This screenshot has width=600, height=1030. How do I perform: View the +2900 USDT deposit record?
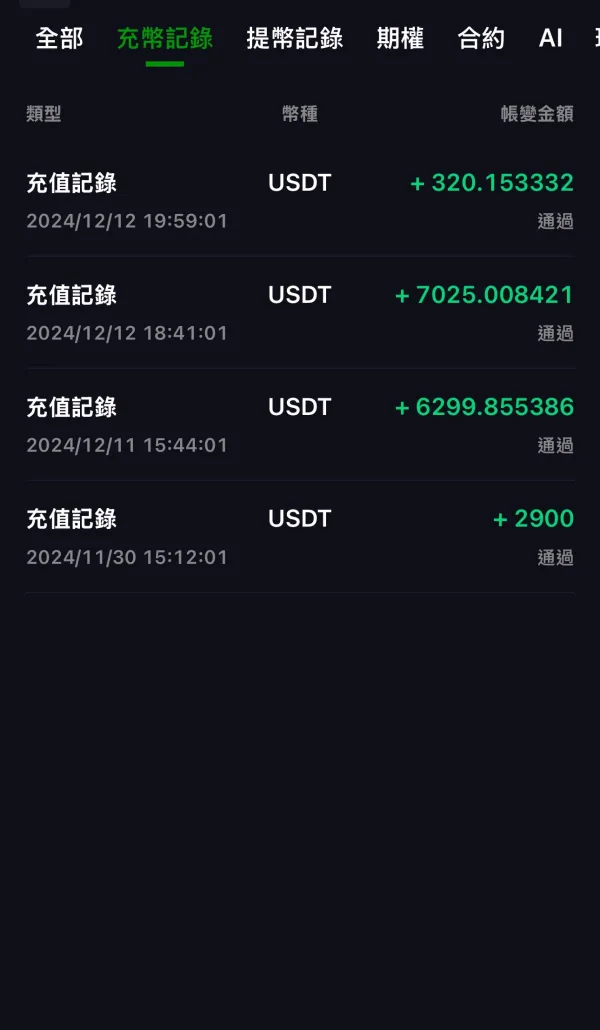300,536
